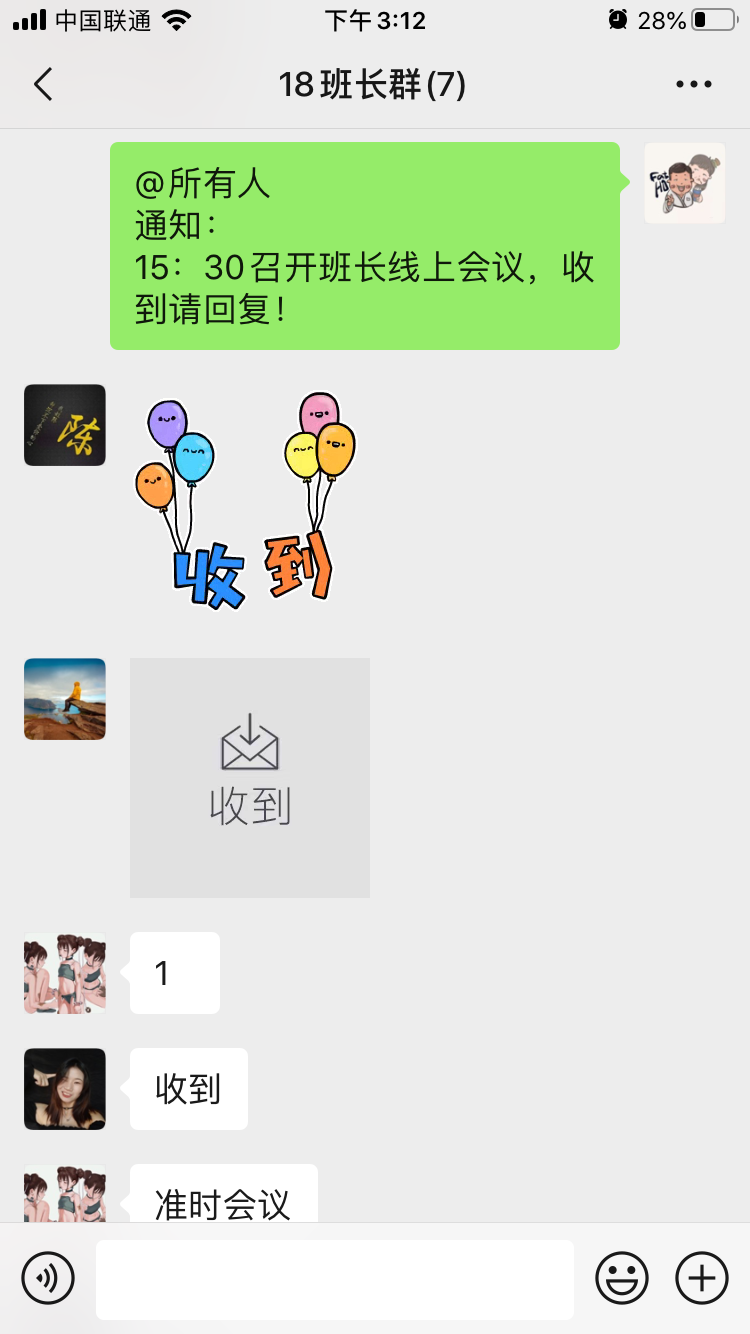The width and height of the screenshot is (750, 1334).
Task: Open the emoji sticker panel
Action: pos(621,1278)
